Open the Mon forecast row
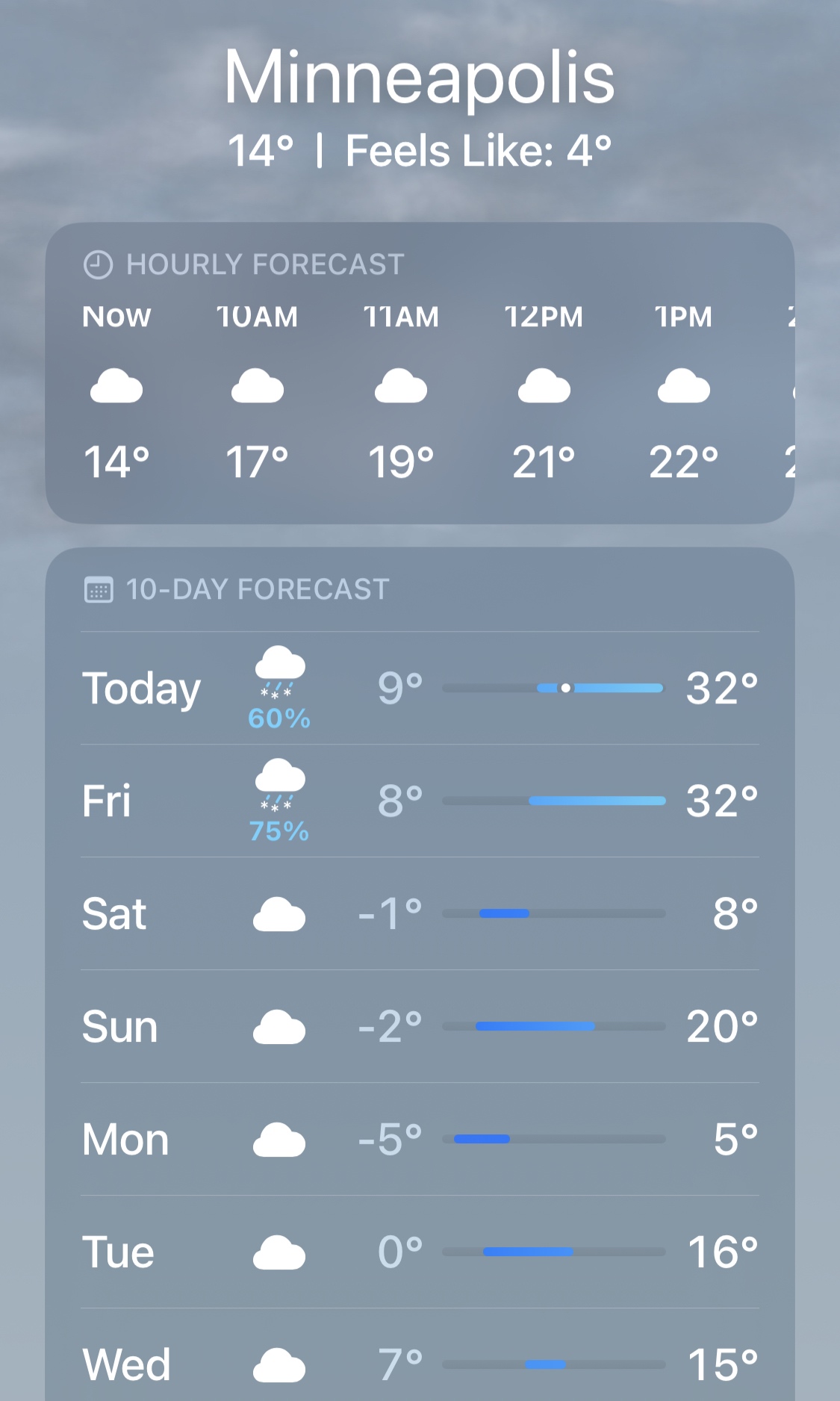Screen dimensions: 840x1401 (x=420, y=1139)
